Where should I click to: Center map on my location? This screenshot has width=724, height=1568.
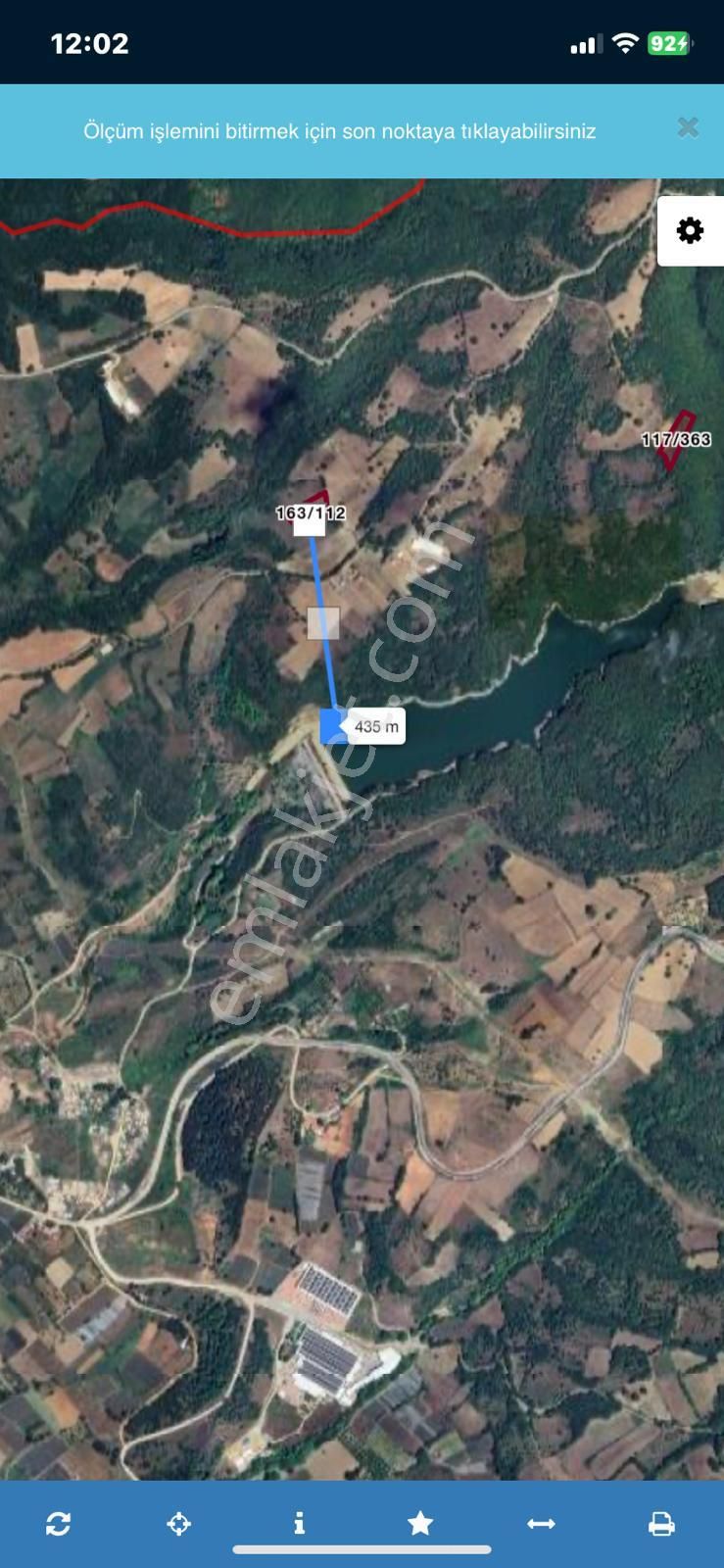179,1524
